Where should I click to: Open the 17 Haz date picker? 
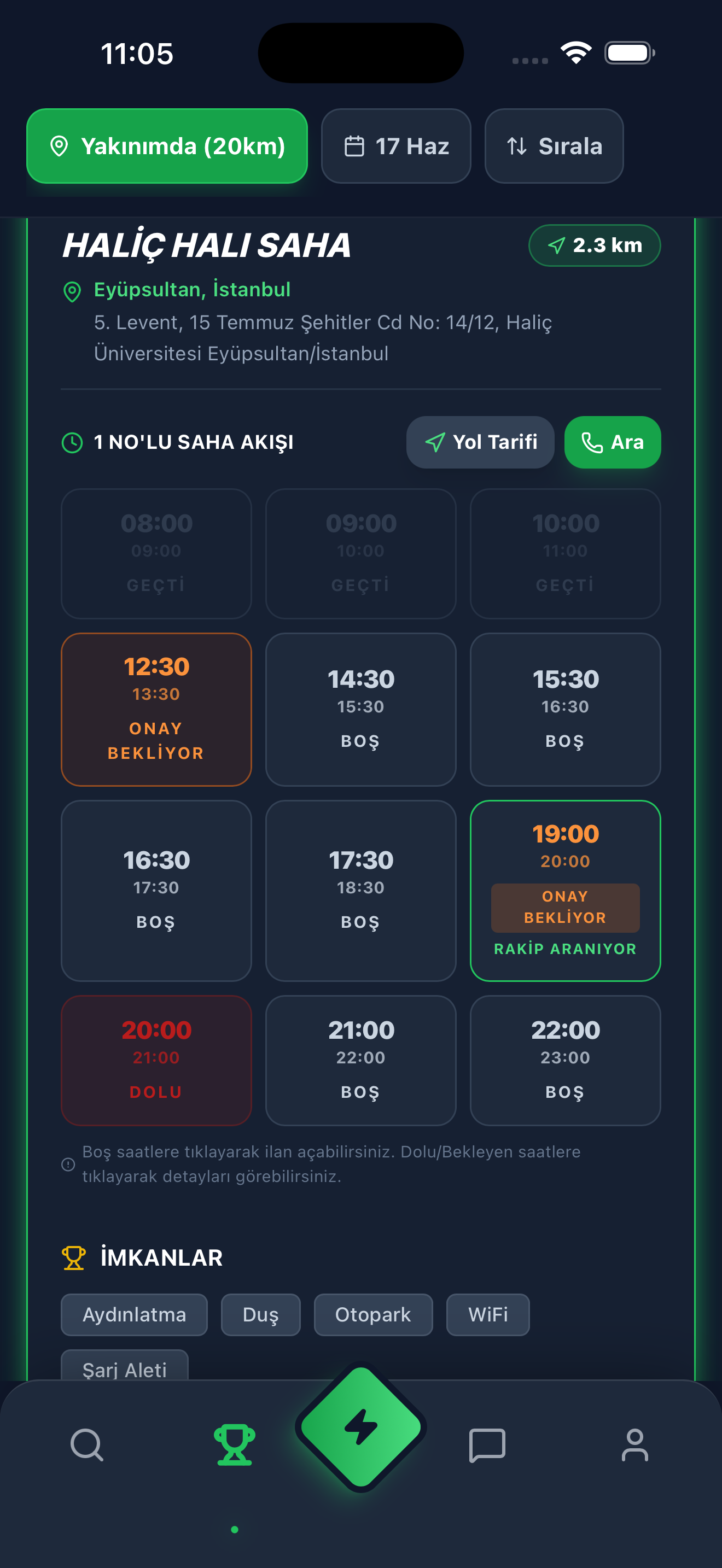(x=395, y=146)
